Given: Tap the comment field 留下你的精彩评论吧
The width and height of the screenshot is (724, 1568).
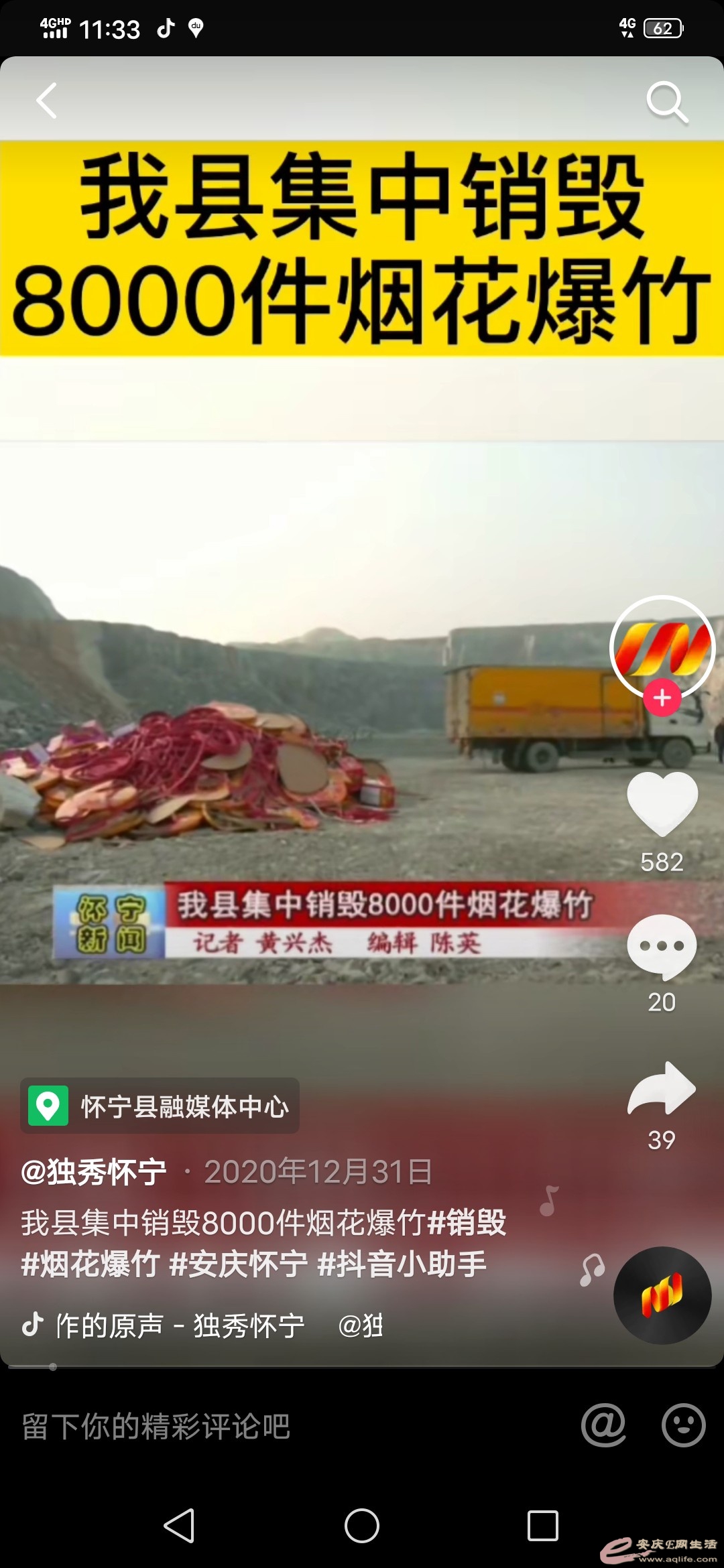Looking at the screenshot, I should tap(156, 1426).
